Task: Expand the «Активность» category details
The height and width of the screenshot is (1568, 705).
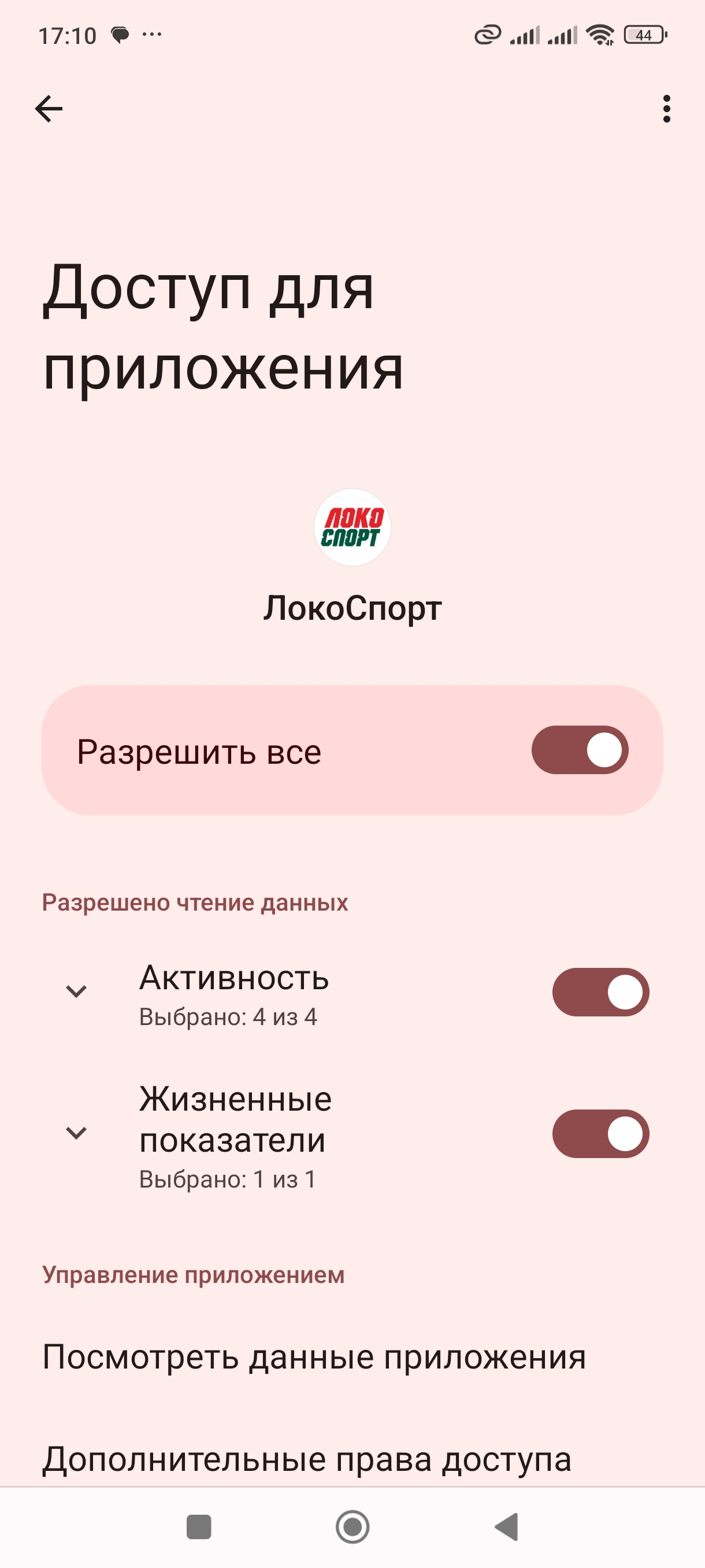Action: (x=76, y=990)
